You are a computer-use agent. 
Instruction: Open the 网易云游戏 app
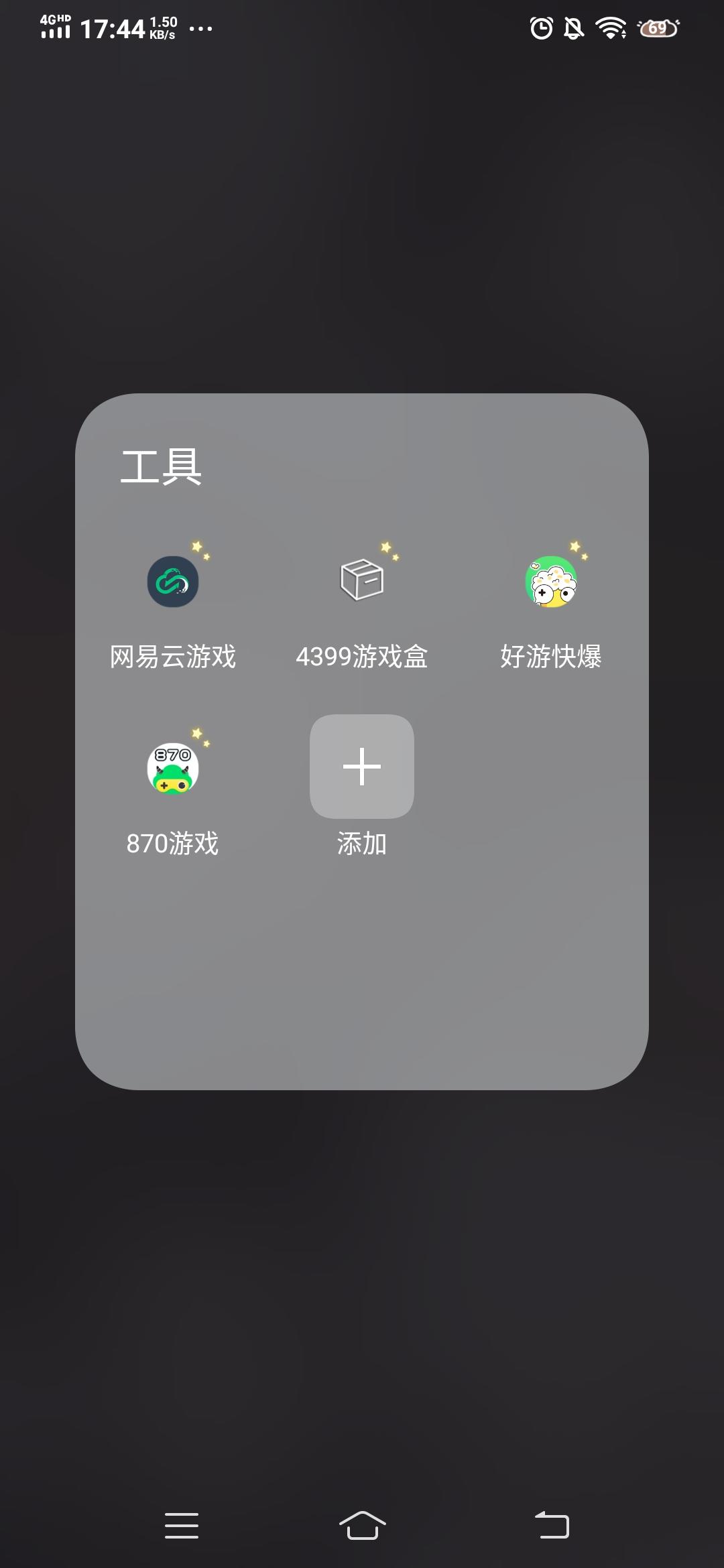(173, 582)
